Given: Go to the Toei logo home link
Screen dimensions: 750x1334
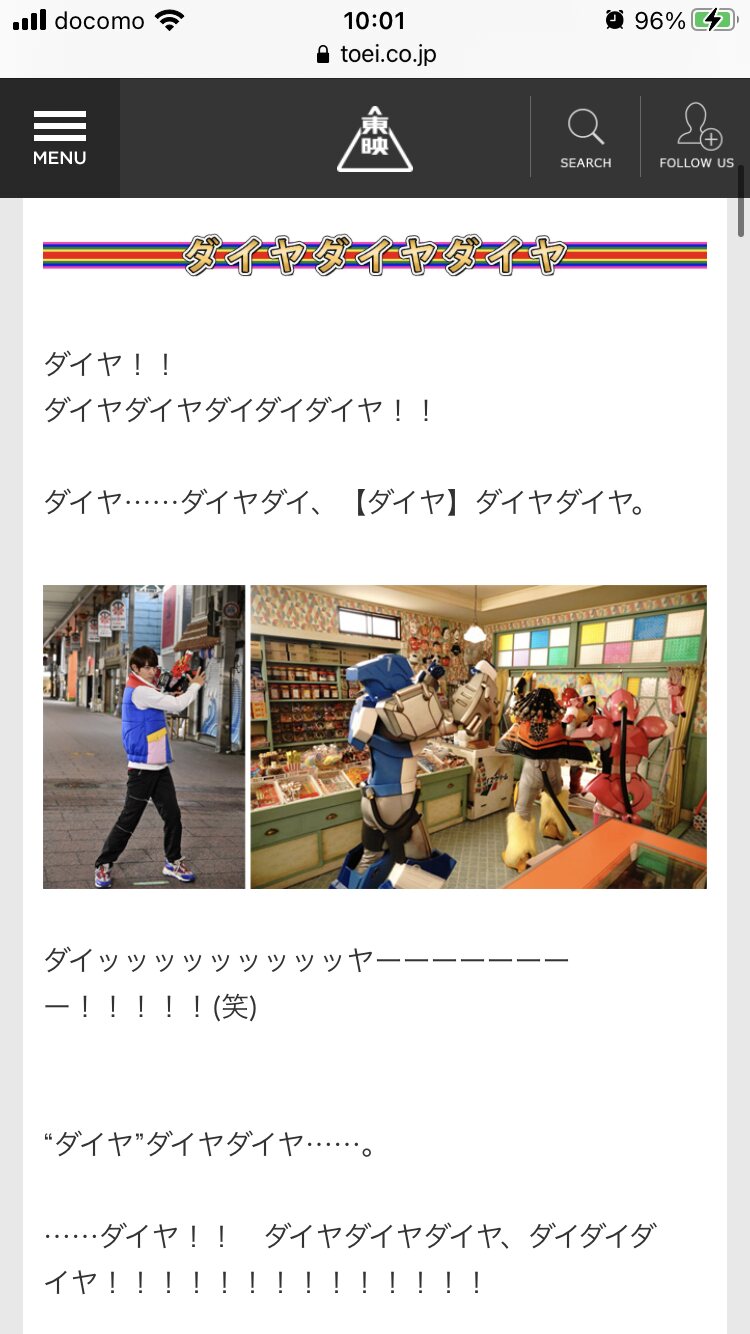Looking at the screenshot, I should point(375,138).
